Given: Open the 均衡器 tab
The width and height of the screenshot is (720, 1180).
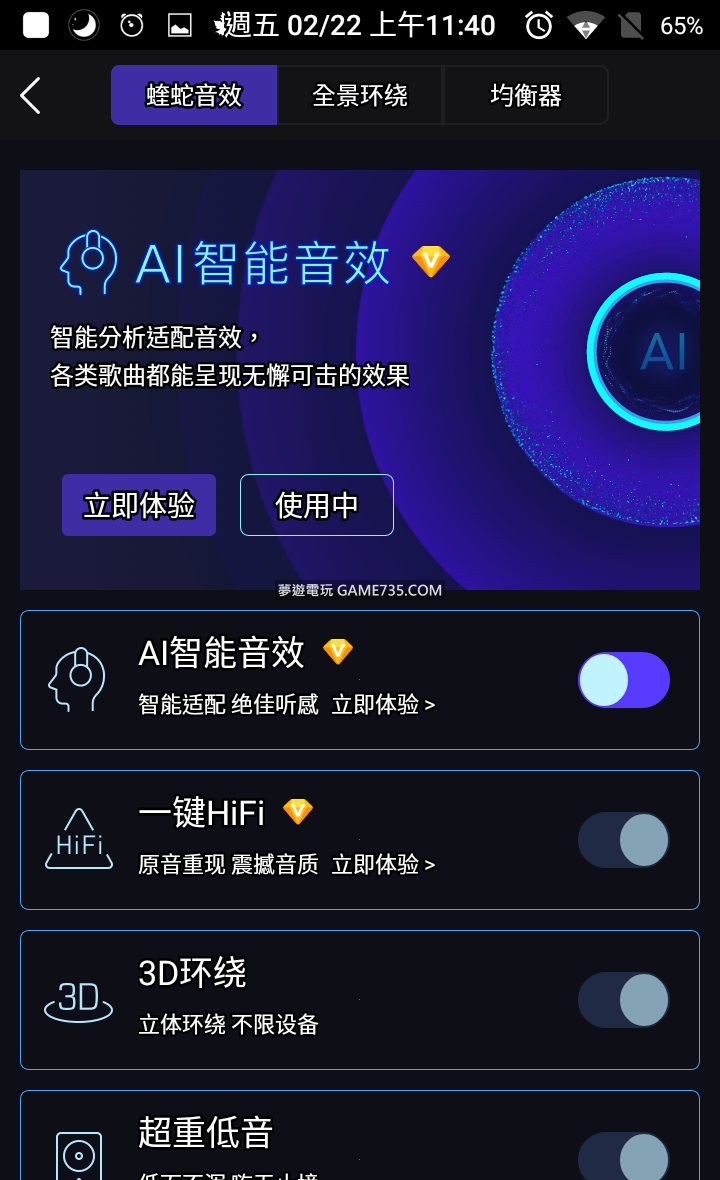Looking at the screenshot, I should click(526, 96).
